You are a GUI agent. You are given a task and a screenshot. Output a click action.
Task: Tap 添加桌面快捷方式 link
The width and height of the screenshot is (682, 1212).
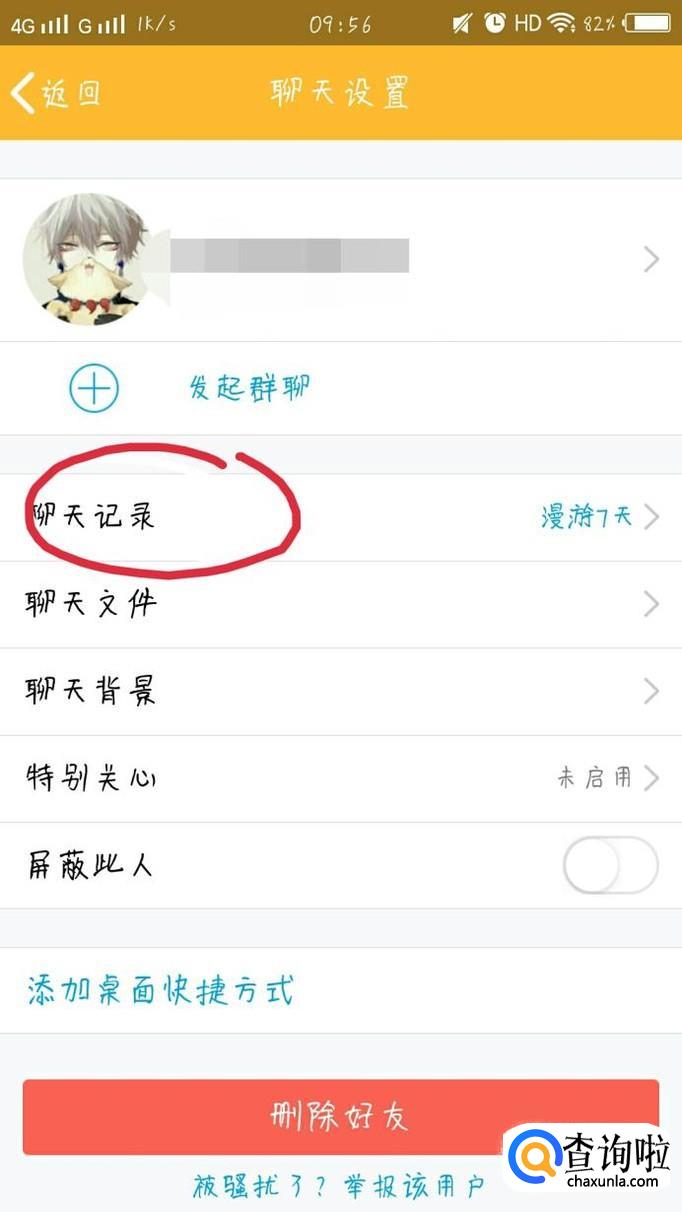160,991
